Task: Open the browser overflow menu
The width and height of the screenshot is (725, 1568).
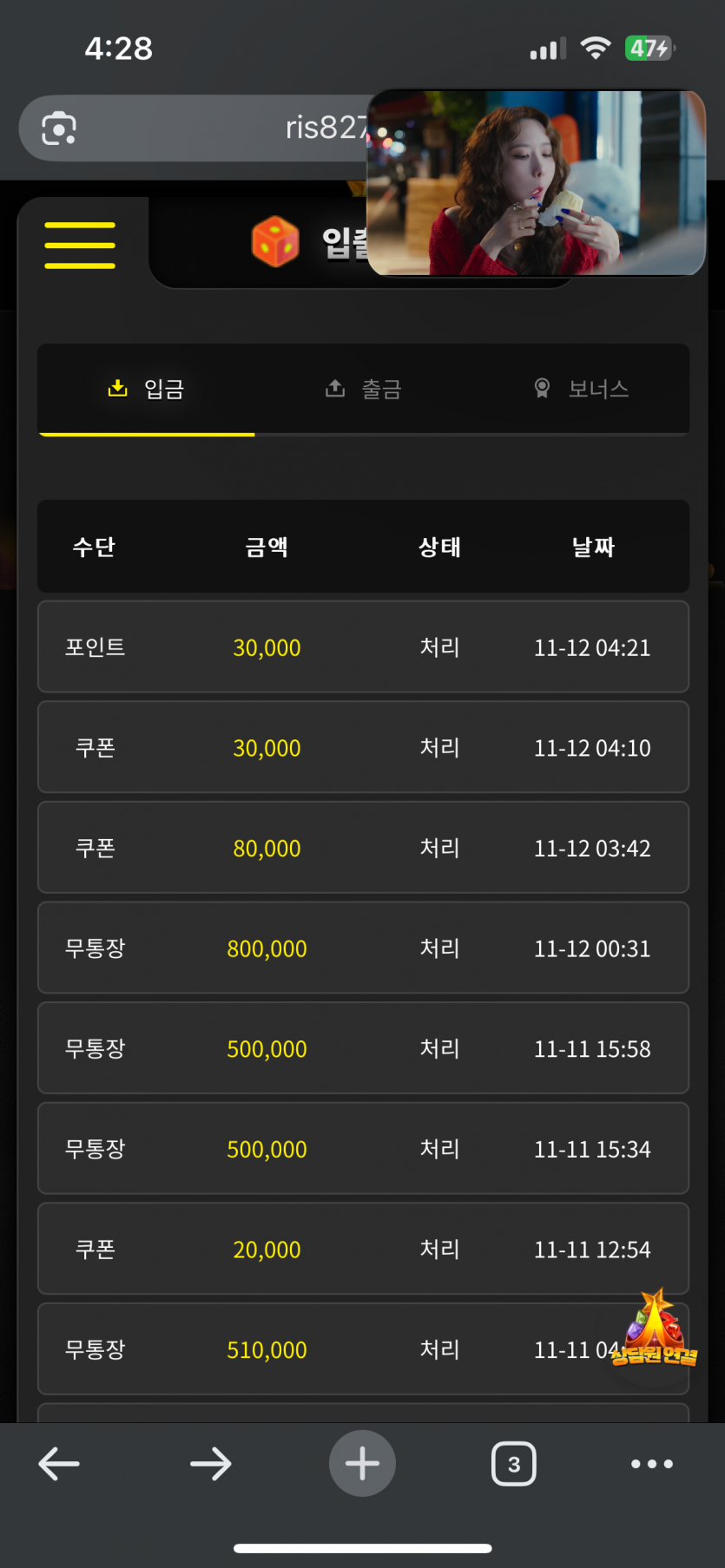Action: tap(652, 1464)
